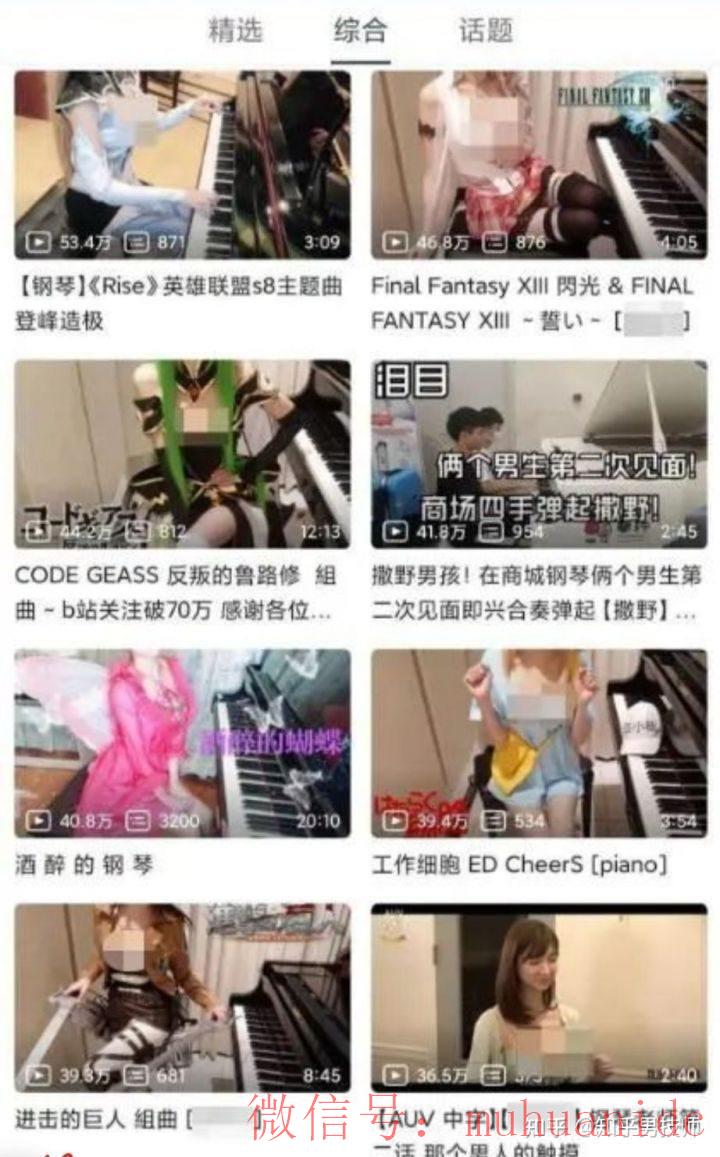
Task: Play the 工作细胞 ED CheerS piano video
Action: 539,743
